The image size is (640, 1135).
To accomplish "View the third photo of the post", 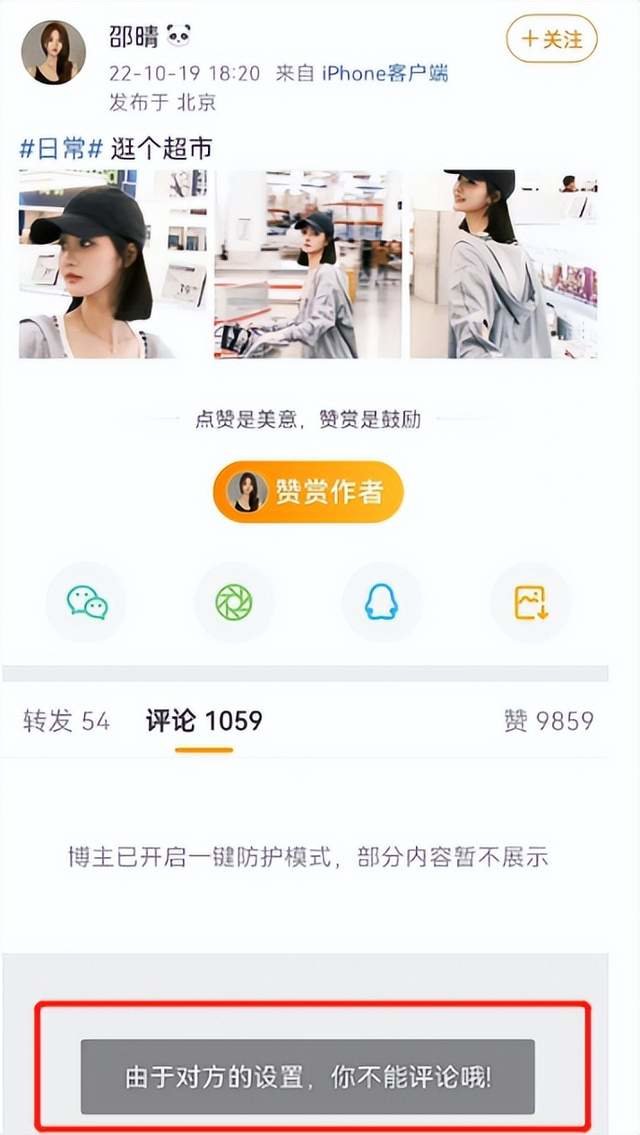I will pyautogui.click(x=503, y=264).
